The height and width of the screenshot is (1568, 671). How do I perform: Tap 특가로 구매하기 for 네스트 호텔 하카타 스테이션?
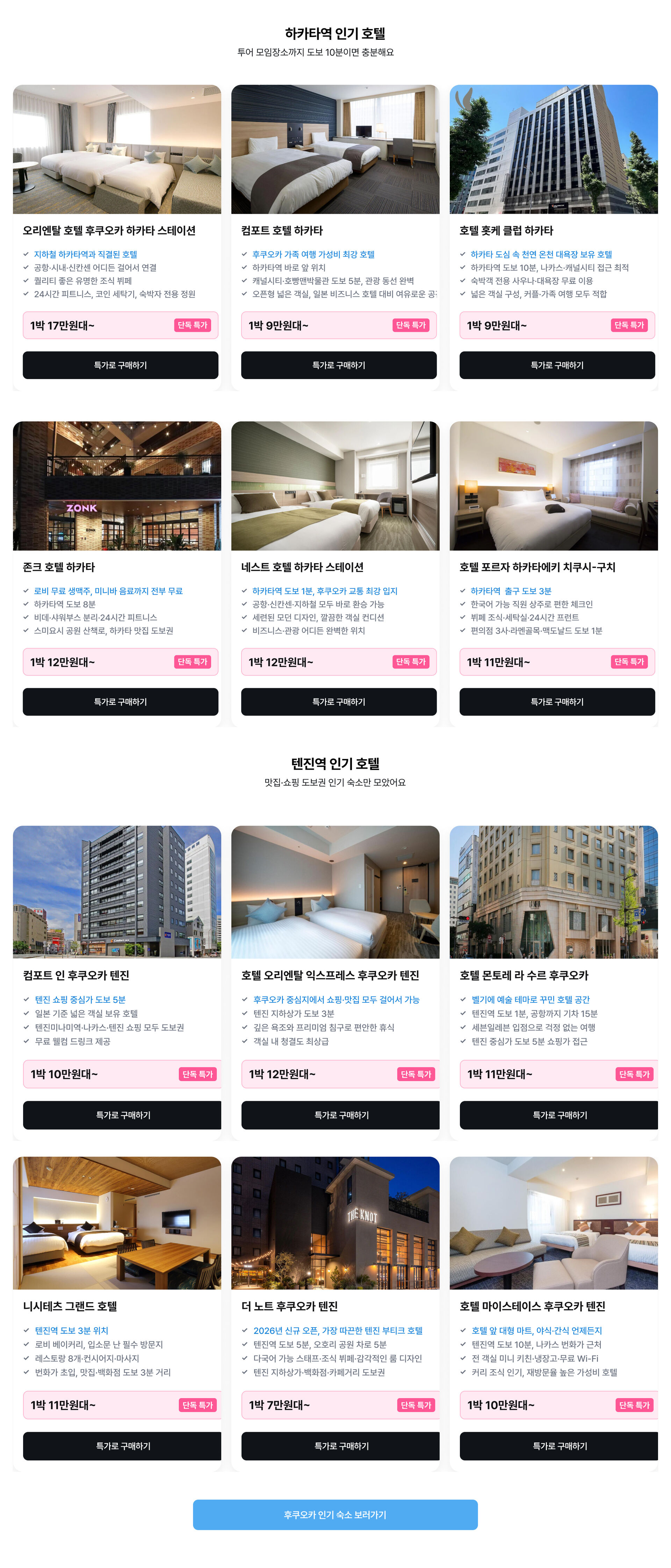pos(339,702)
